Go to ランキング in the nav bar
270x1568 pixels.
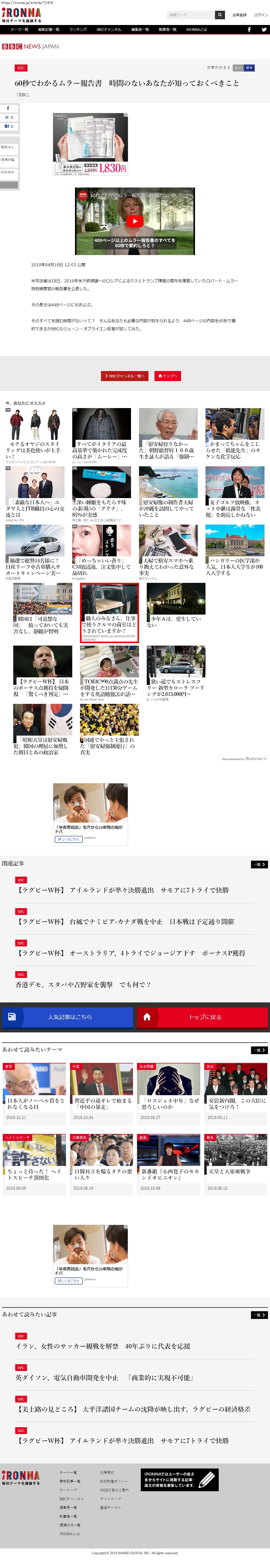pyautogui.click(x=77, y=29)
